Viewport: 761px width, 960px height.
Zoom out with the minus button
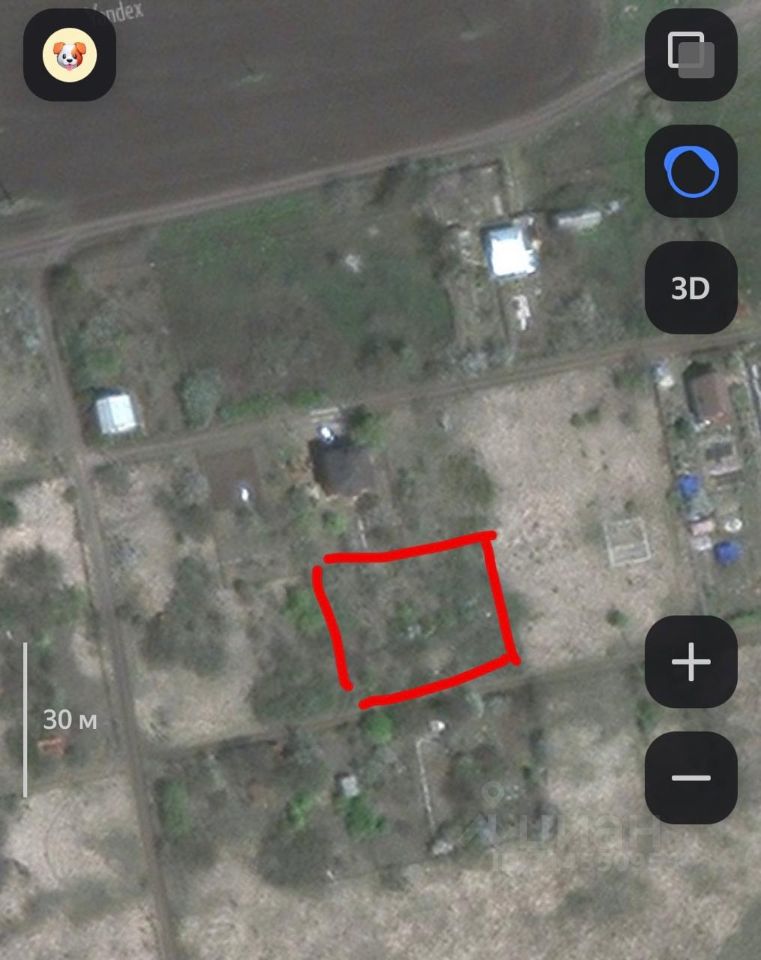coord(691,778)
